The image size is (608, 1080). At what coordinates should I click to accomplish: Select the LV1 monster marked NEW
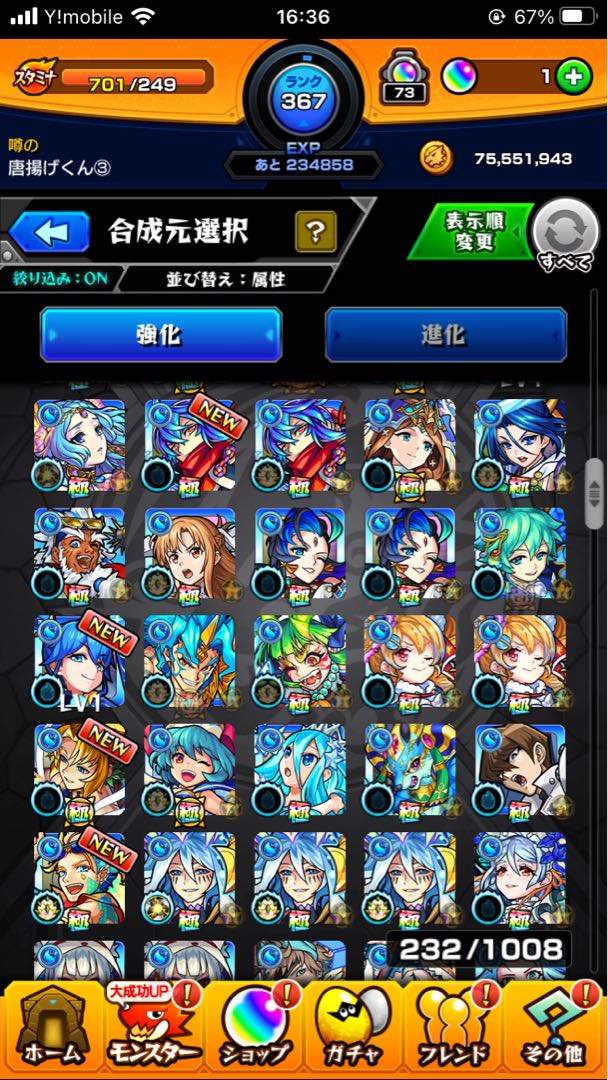coord(79,660)
